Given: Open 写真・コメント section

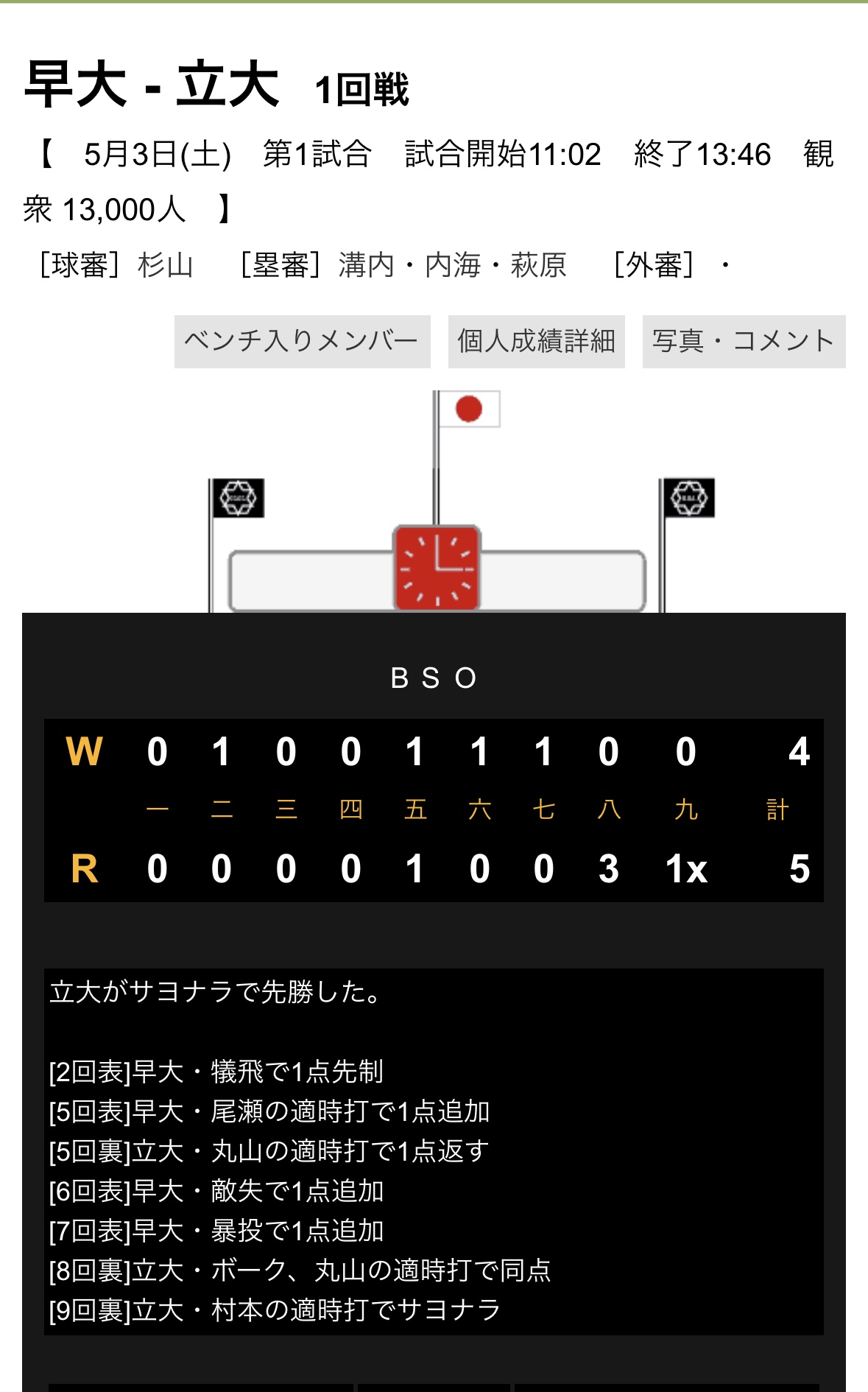Looking at the screenshot, I should coord(744,342).
